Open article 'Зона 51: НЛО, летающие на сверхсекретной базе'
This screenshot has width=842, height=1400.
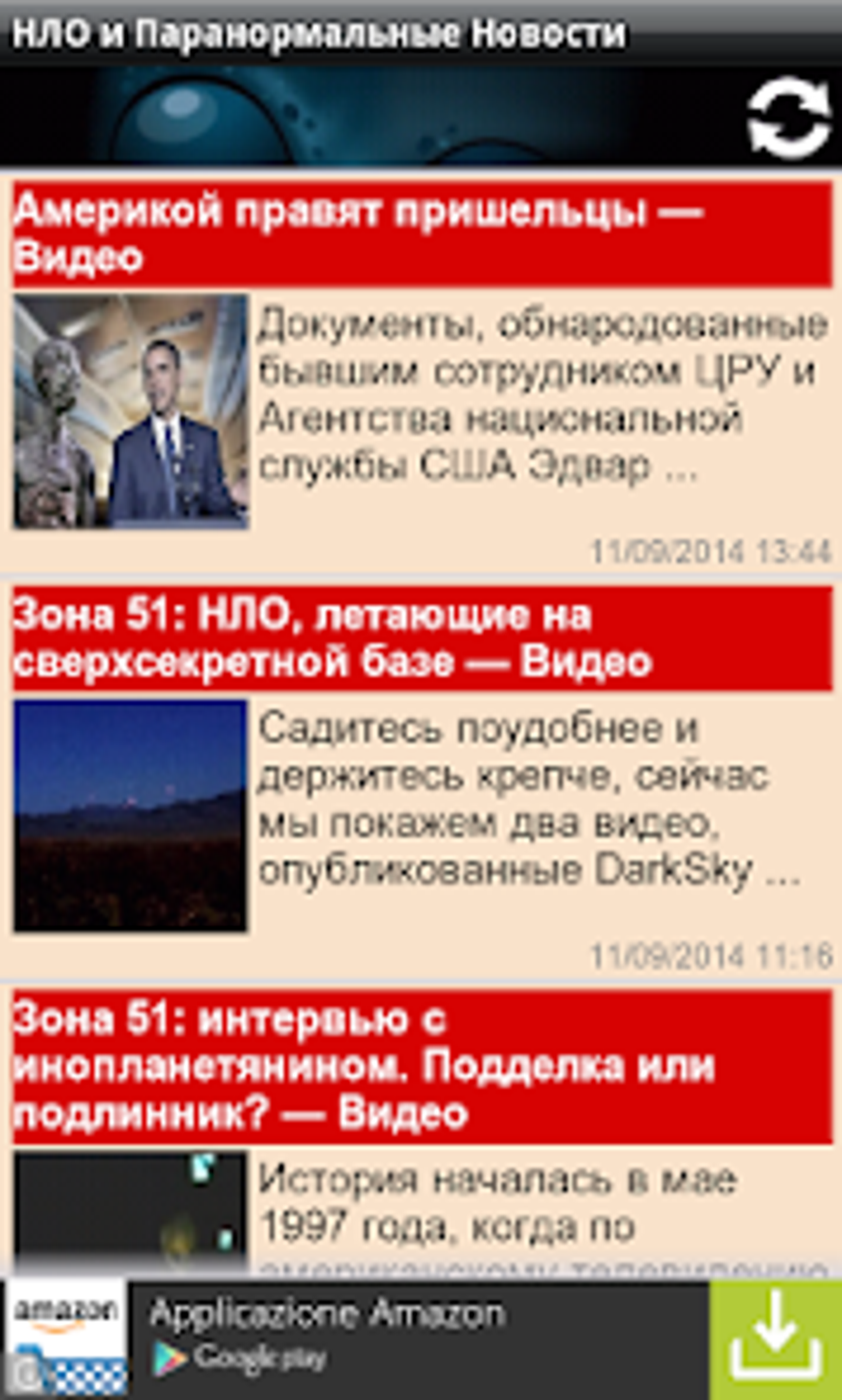pos(421,639)
